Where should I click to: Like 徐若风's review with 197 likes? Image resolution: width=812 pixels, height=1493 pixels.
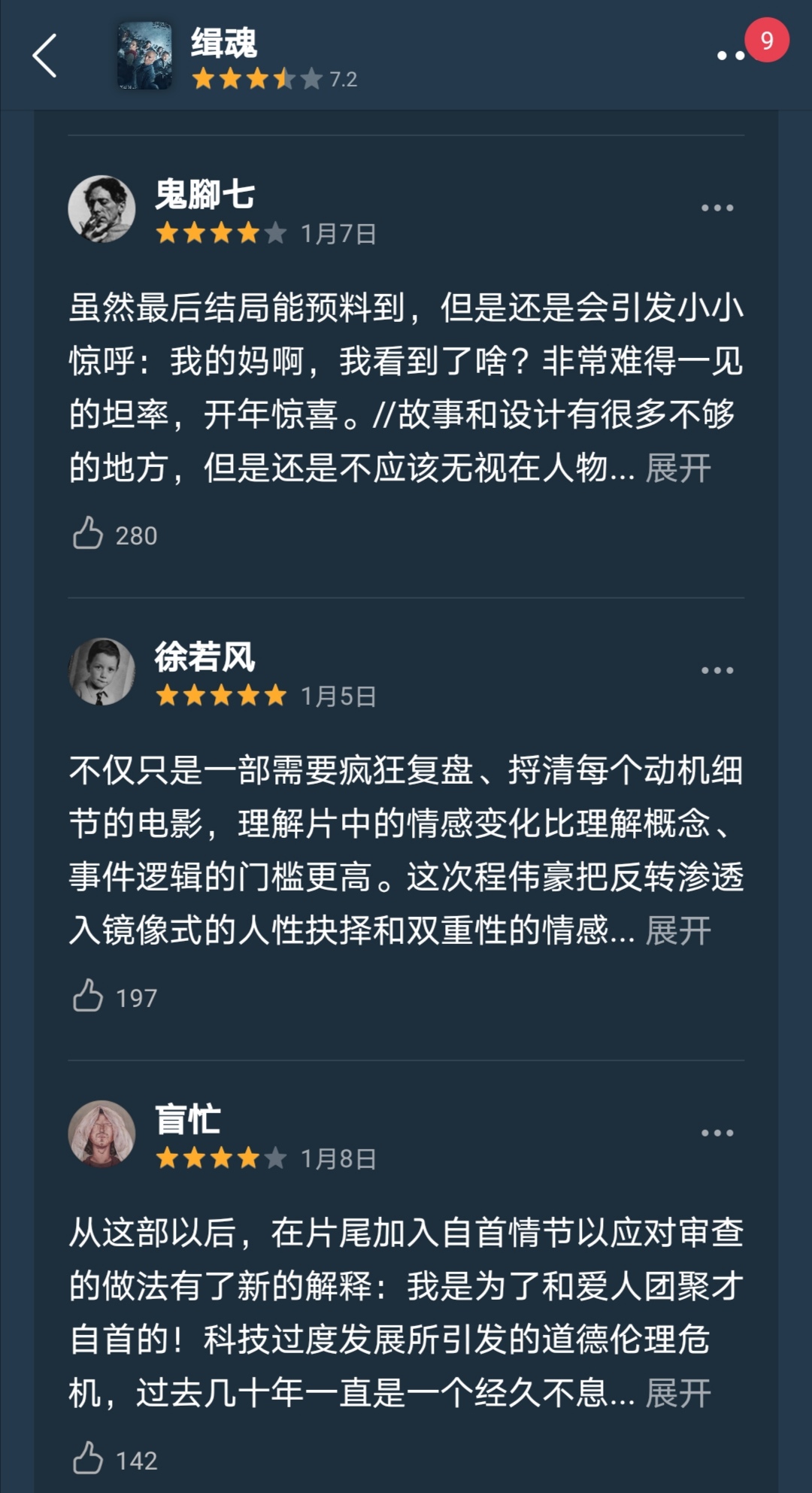(89, 997)
